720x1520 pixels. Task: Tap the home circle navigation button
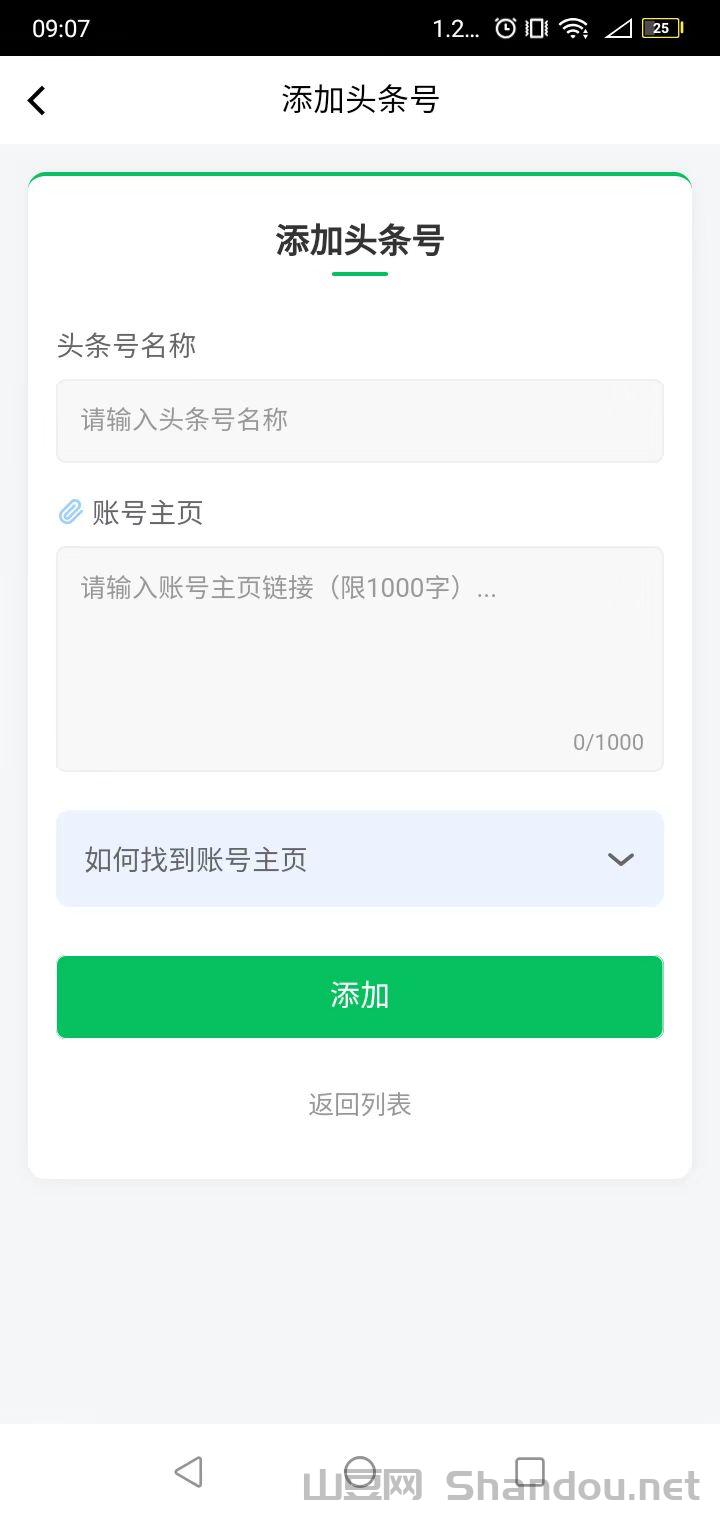tap(359, 1471)
